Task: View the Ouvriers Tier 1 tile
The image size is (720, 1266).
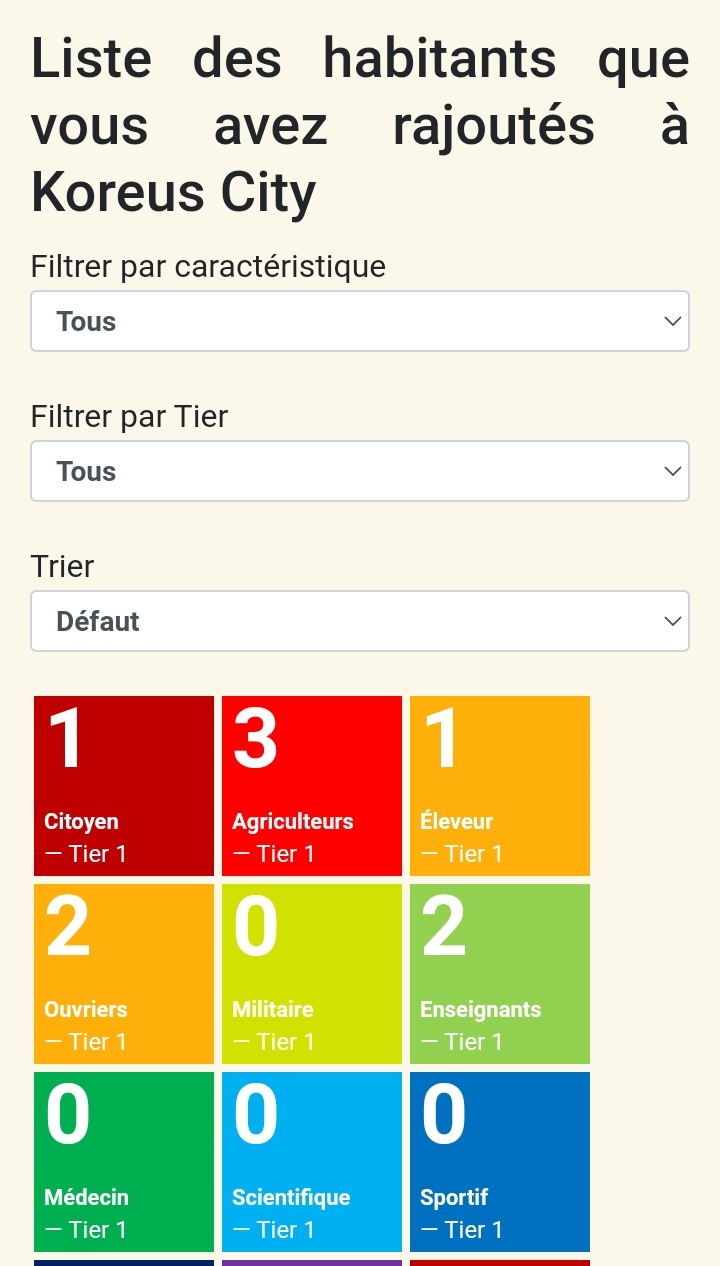Action: (124, 974)
